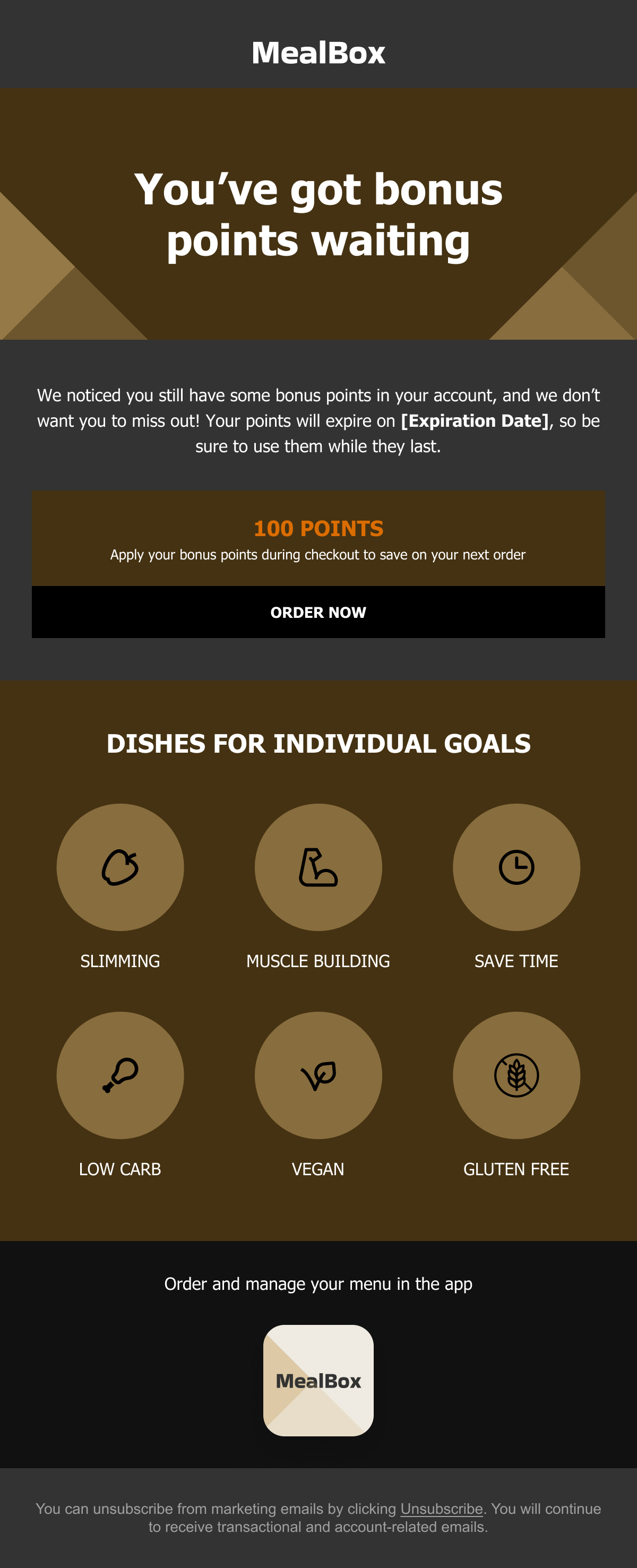Viewport: 637px width, 1568px height.
Task: Tap the ORDER NOW button
Action: 318,611
